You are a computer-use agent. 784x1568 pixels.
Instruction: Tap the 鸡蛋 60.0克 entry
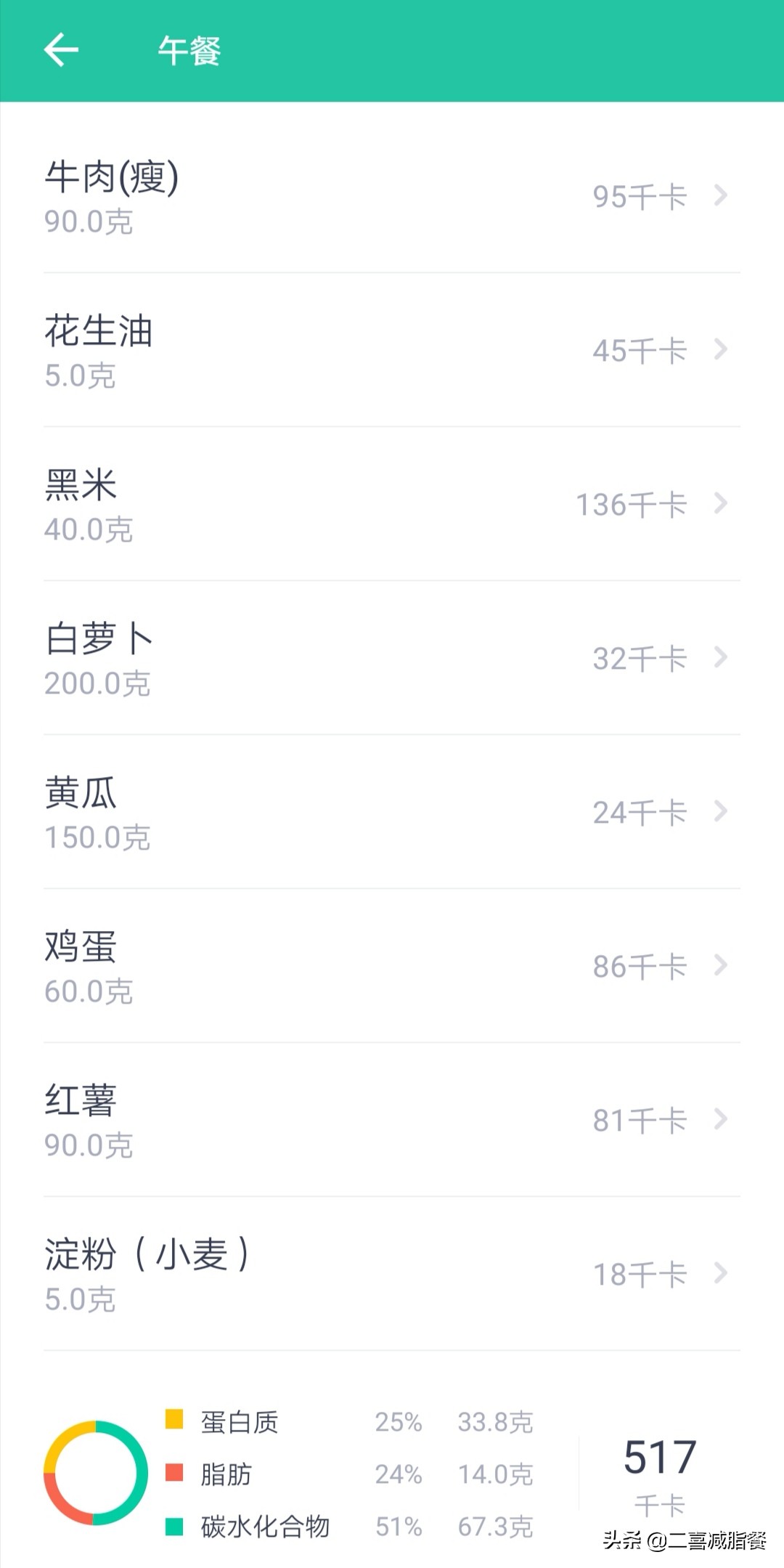pyautogui.click(x=392, y=966)
